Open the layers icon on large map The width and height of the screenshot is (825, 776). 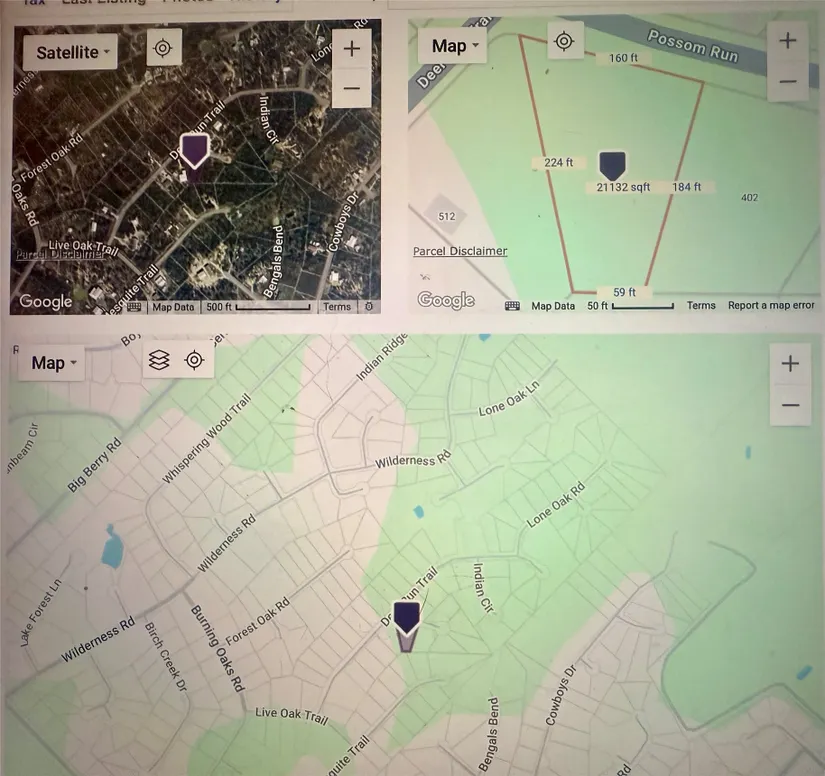pos(158,360)
